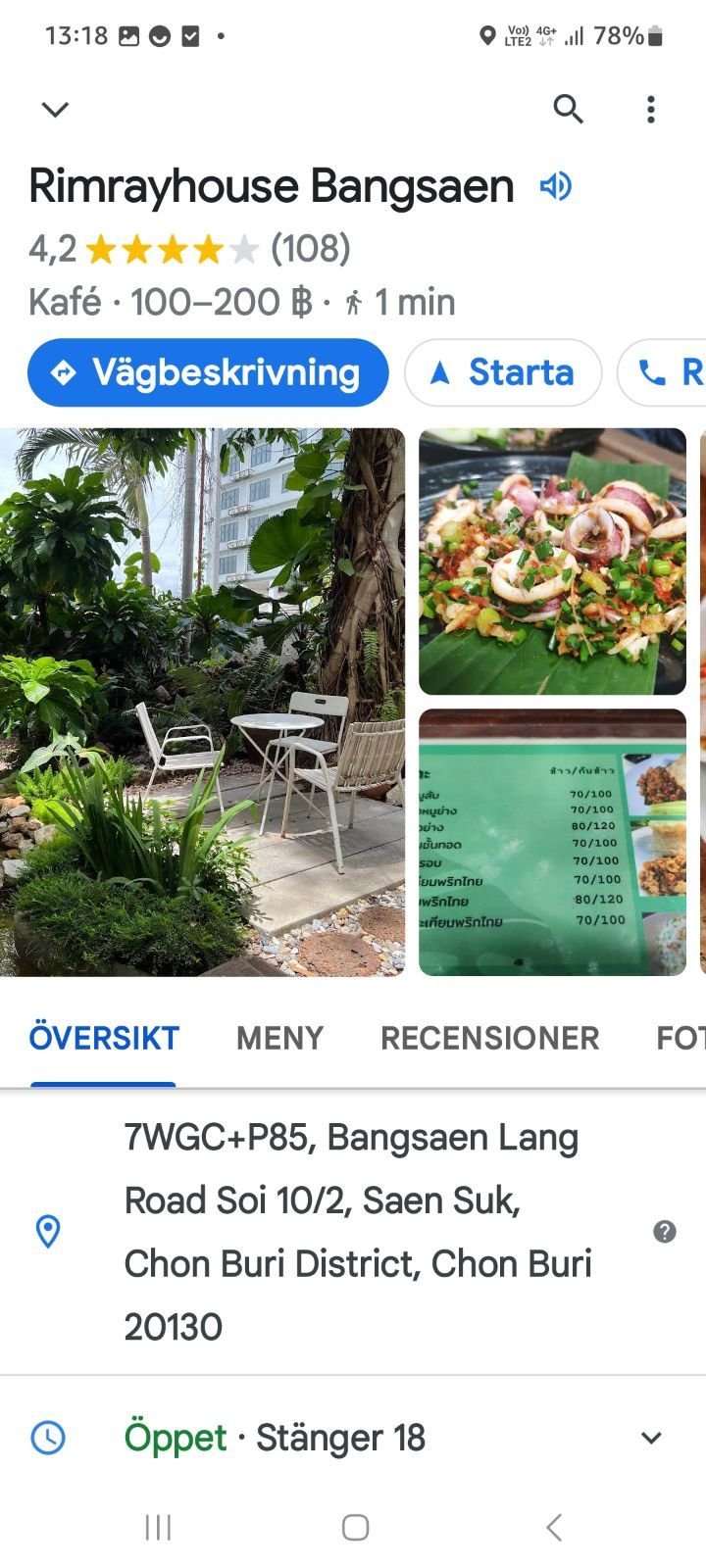Open the three-dot overflow menu

651,110
